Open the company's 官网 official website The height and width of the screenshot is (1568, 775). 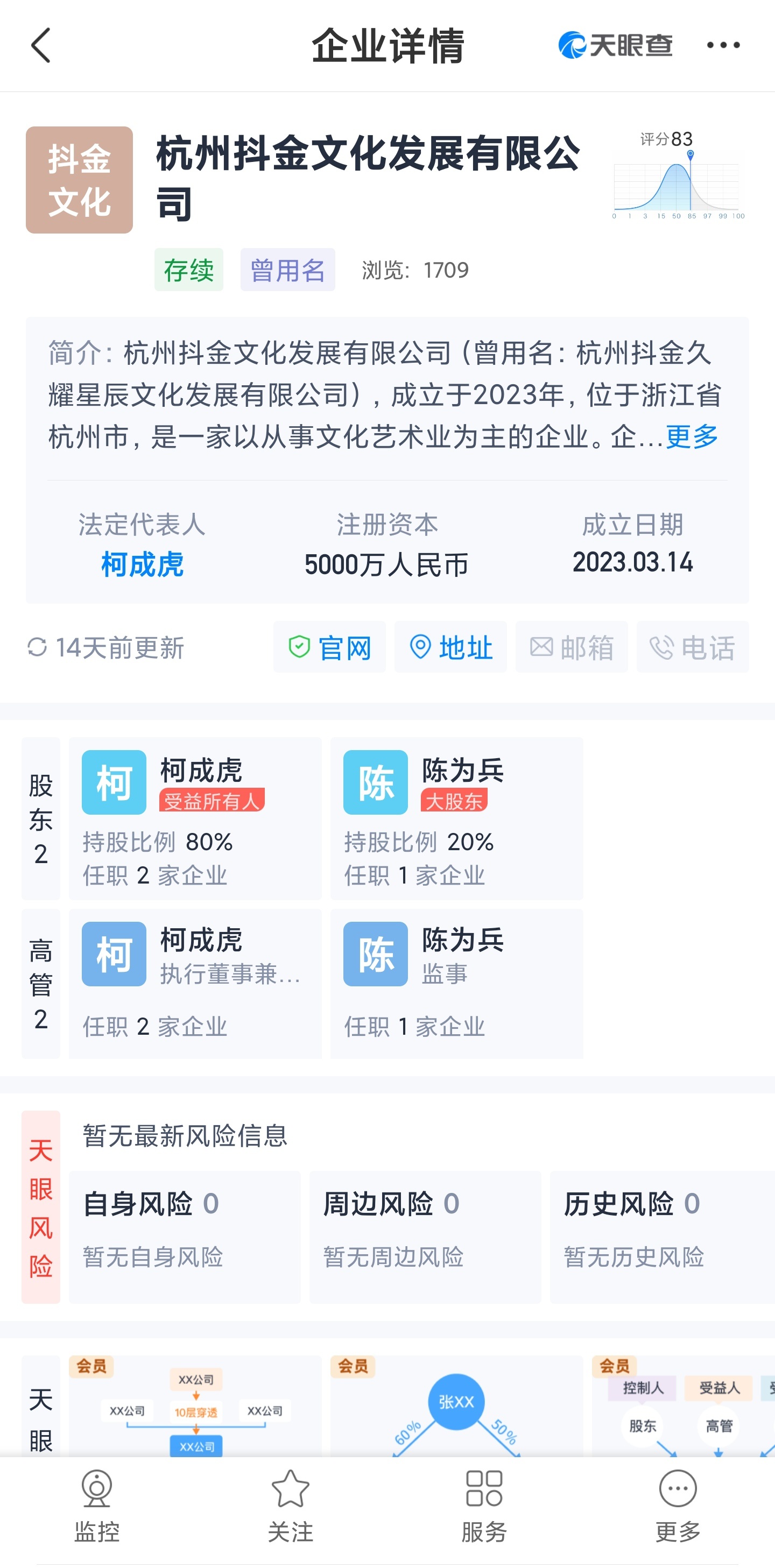point(329,647)
